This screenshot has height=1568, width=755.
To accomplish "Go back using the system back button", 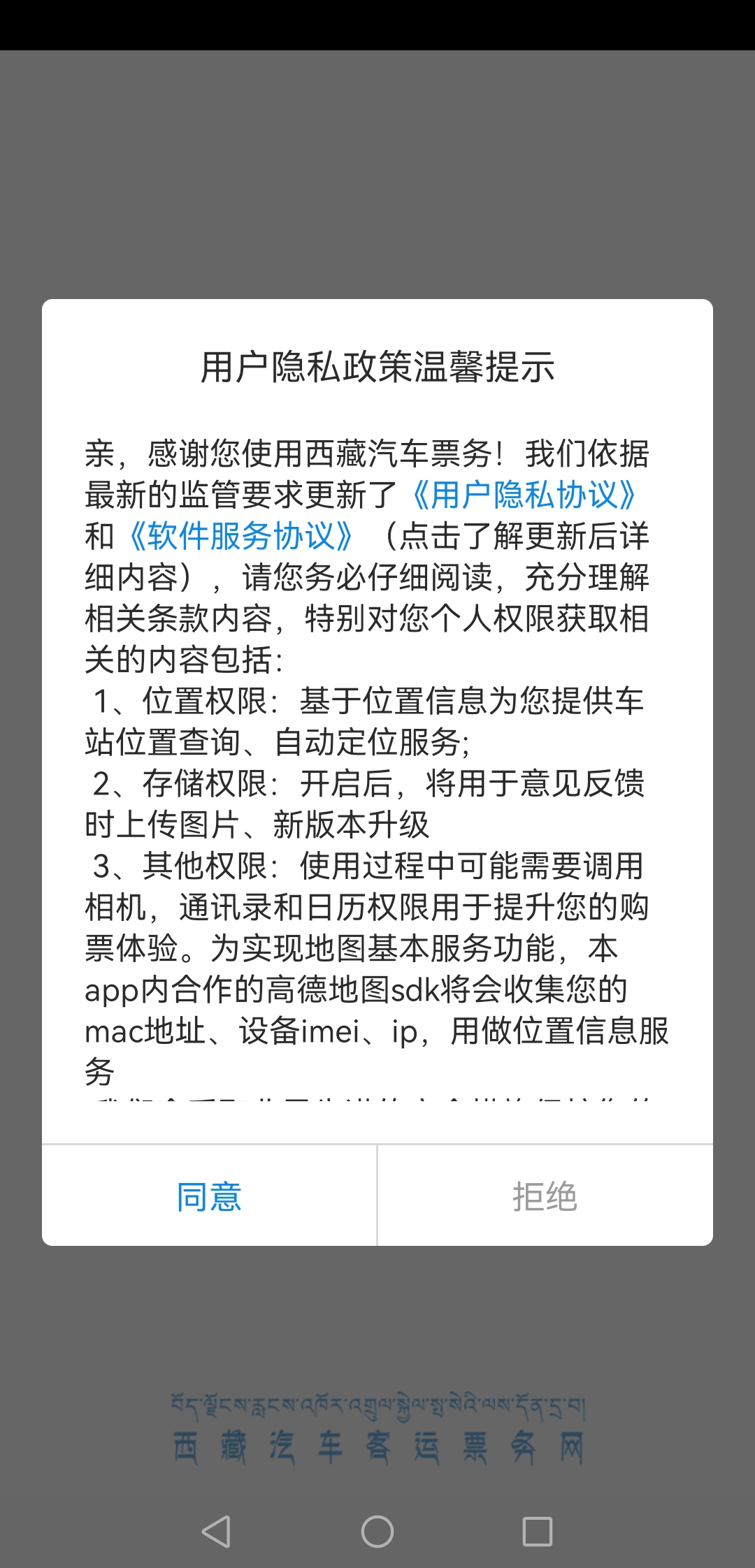I will pyautogui.click(x=216, y=1532).
